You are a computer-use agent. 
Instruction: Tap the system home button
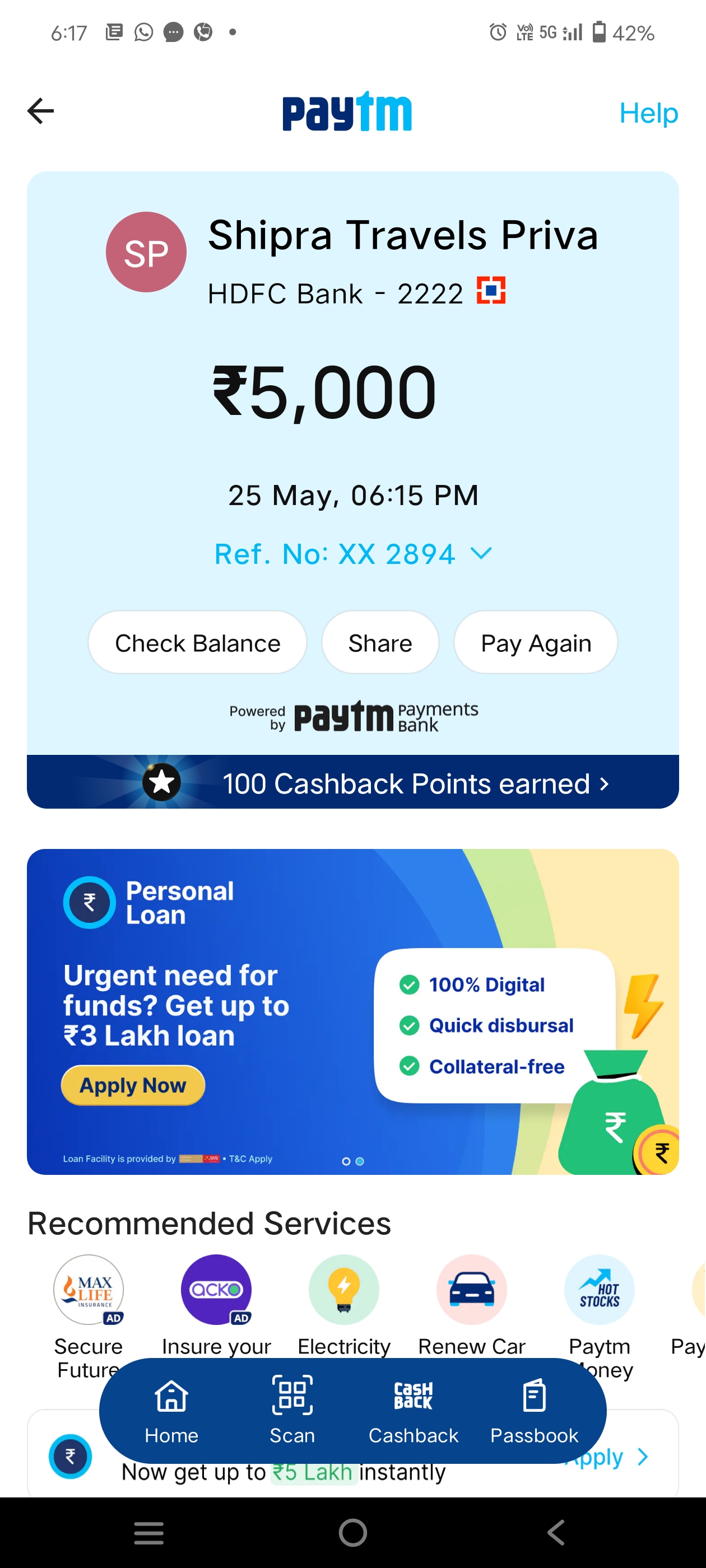click(x=352, y=1532)
